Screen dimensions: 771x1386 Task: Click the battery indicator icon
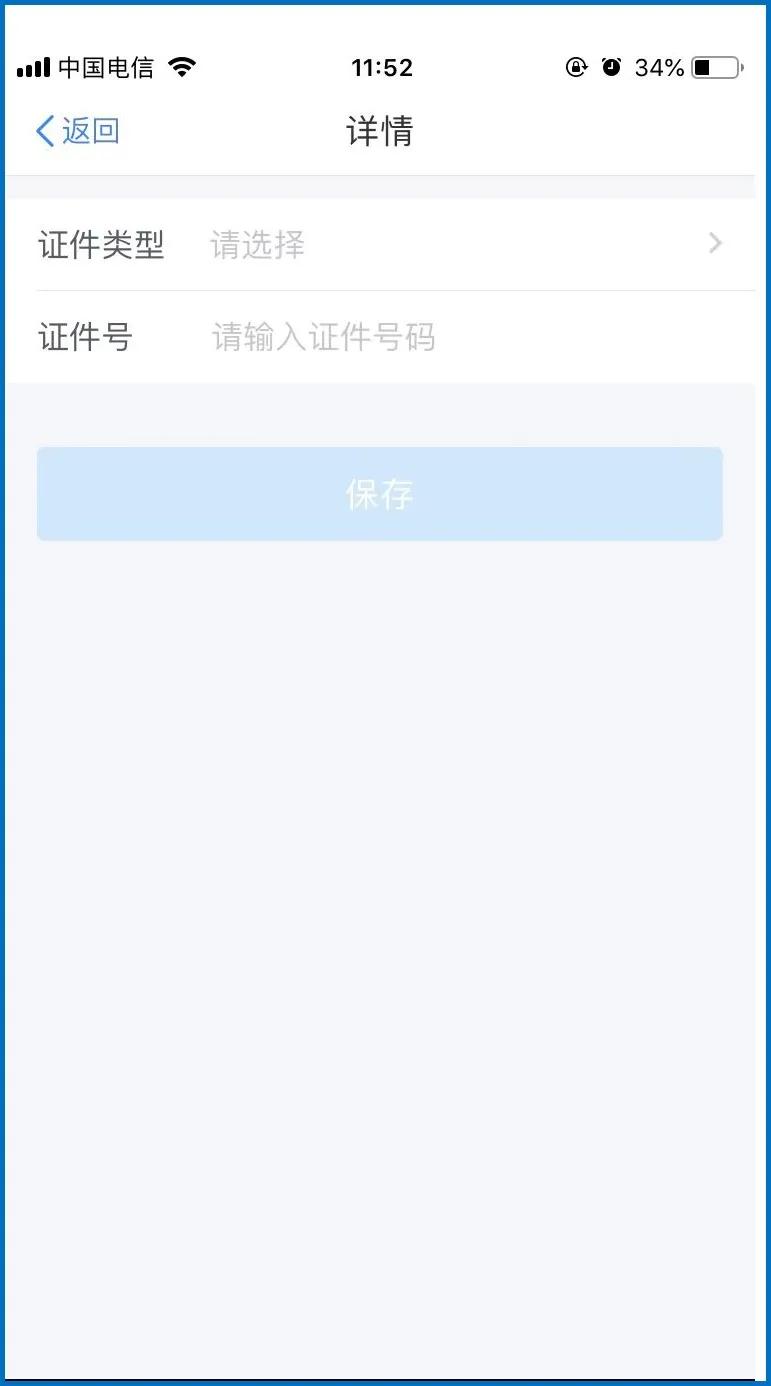coord(718,66)
